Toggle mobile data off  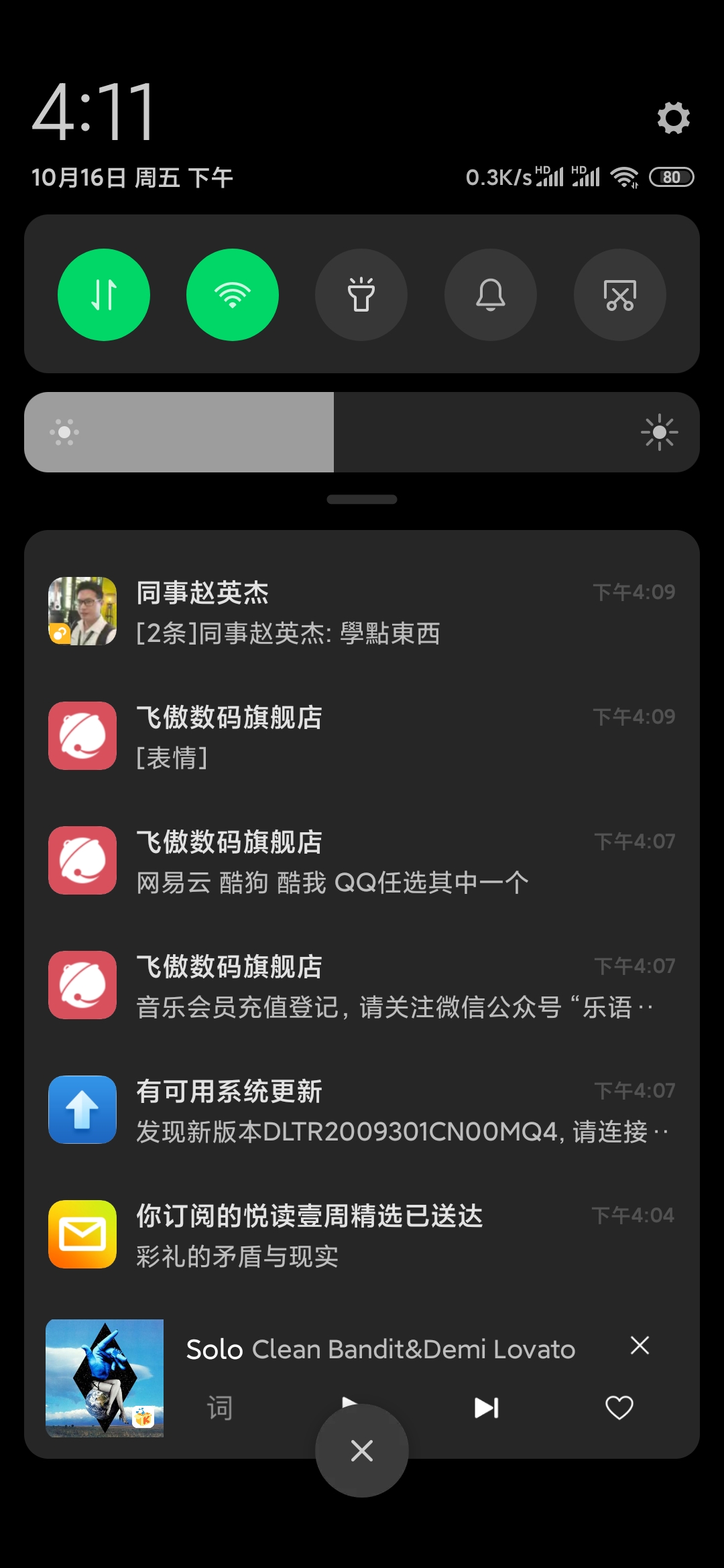click(x=104, y=295)
